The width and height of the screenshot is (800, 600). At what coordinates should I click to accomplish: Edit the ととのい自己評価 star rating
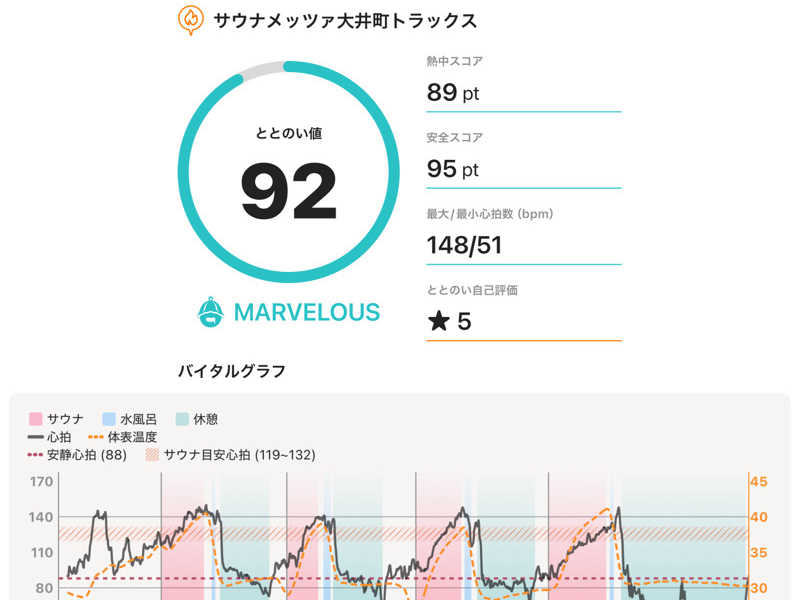(x=524, y=321)
